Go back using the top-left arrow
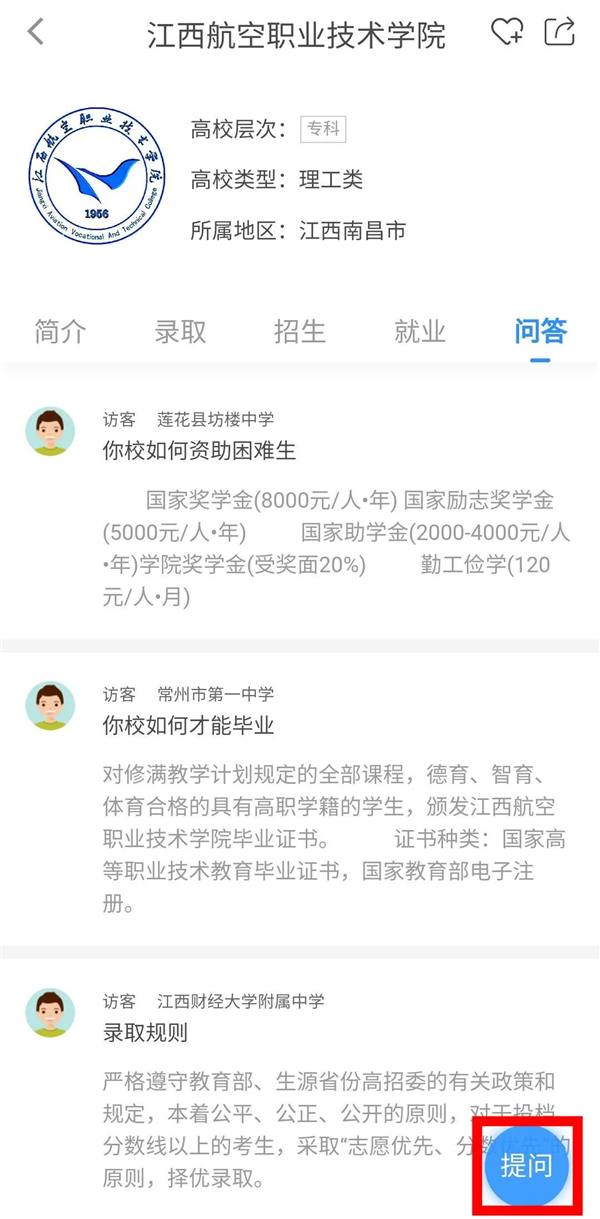Viewport: 600px width, 1219px height. point(36,32)
